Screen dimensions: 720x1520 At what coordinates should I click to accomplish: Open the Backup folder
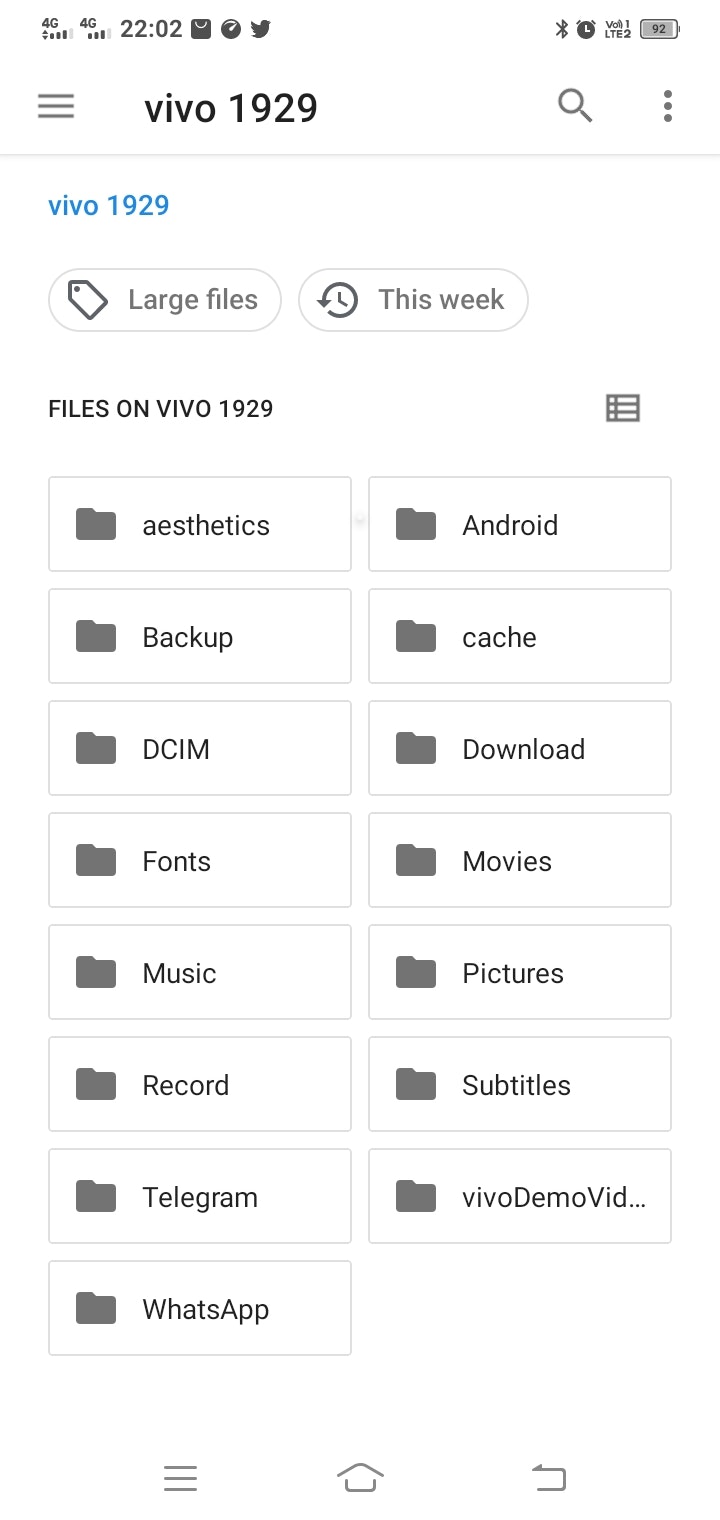tap(200, 637)
